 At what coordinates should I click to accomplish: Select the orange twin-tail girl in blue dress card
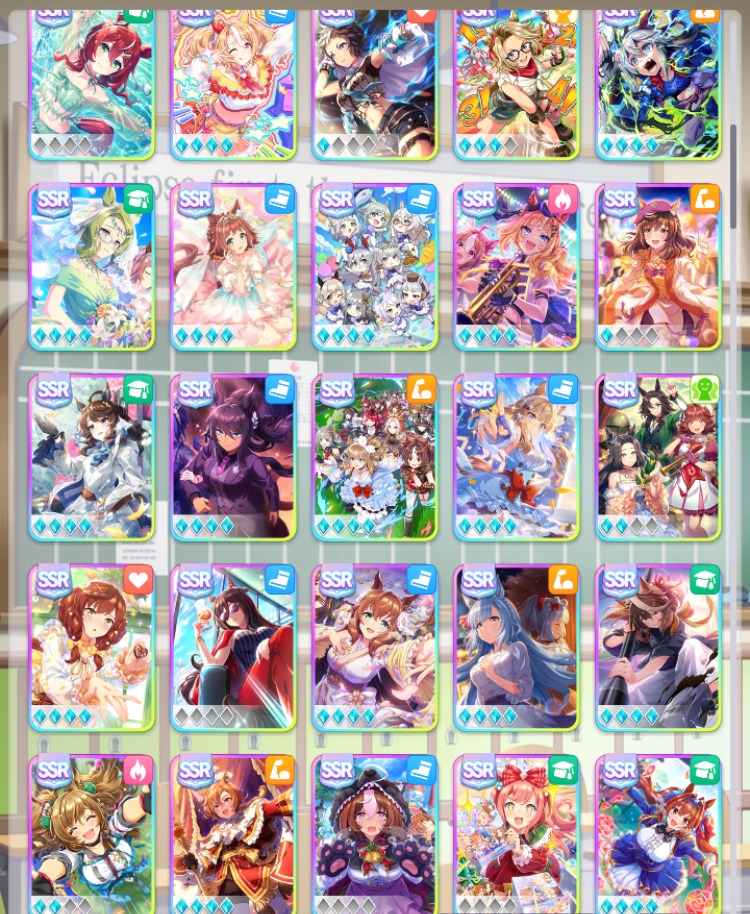(658, 835)
